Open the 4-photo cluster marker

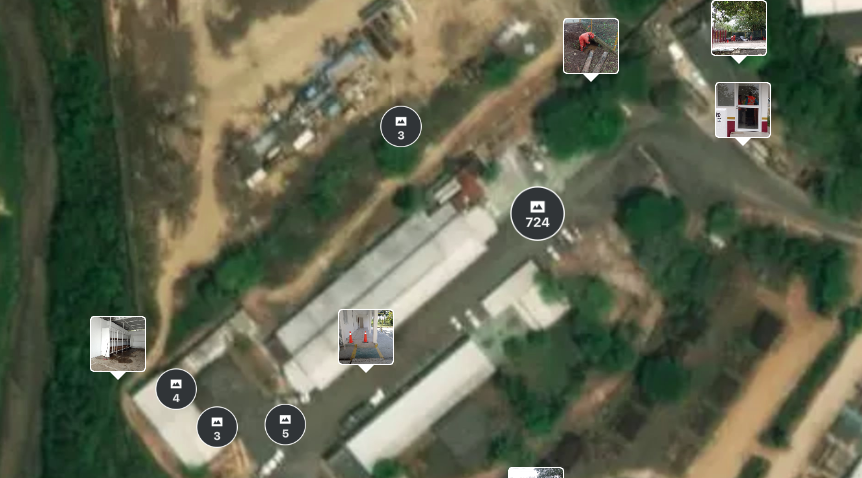coord(176,389)
